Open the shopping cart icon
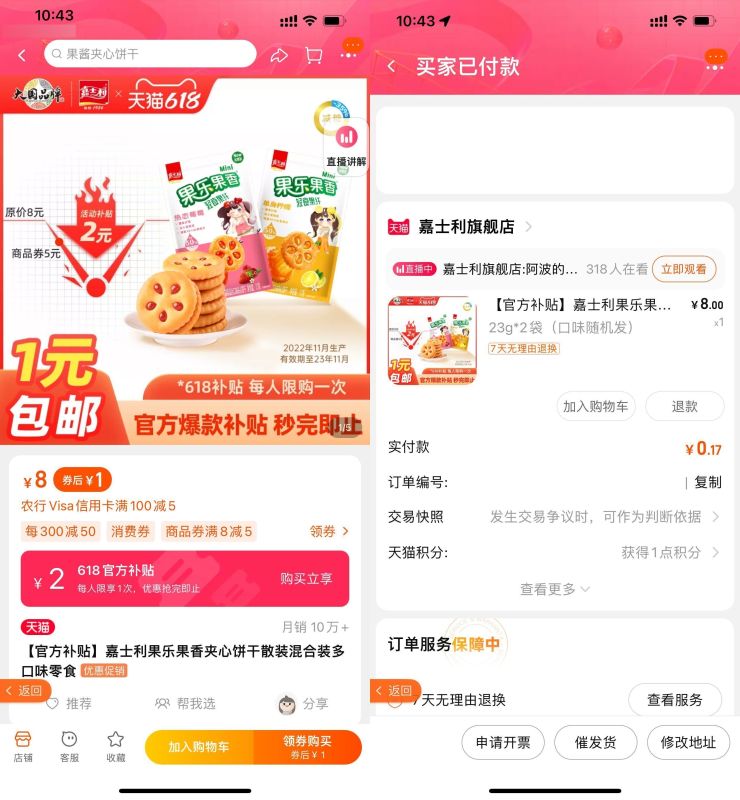Image resolution: width=740 pixels, height=800 pixels. [x=314, y=55]
